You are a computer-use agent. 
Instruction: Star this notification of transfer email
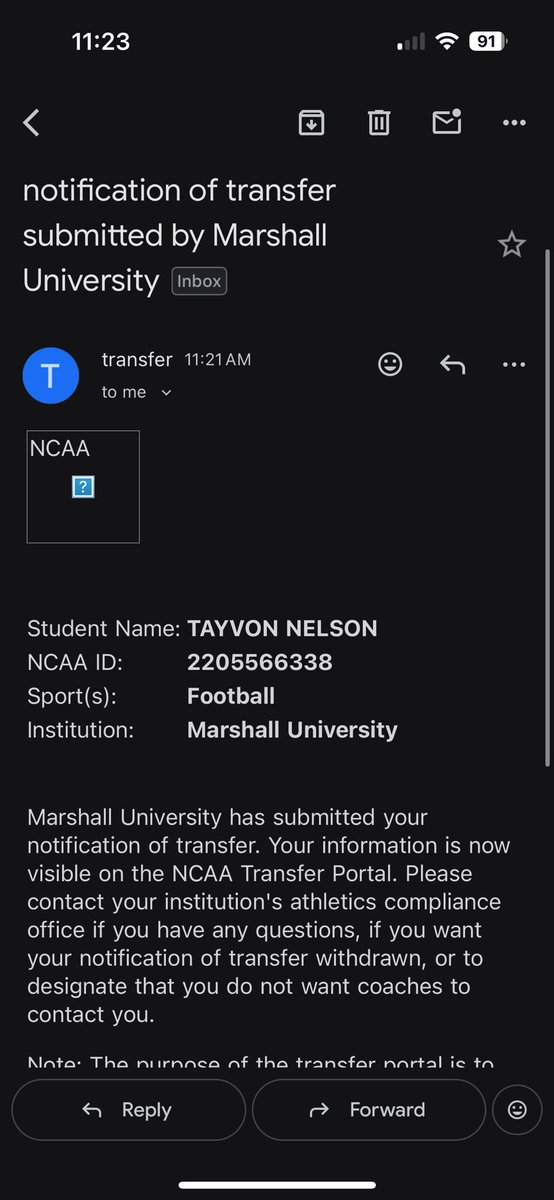point(512,244)
